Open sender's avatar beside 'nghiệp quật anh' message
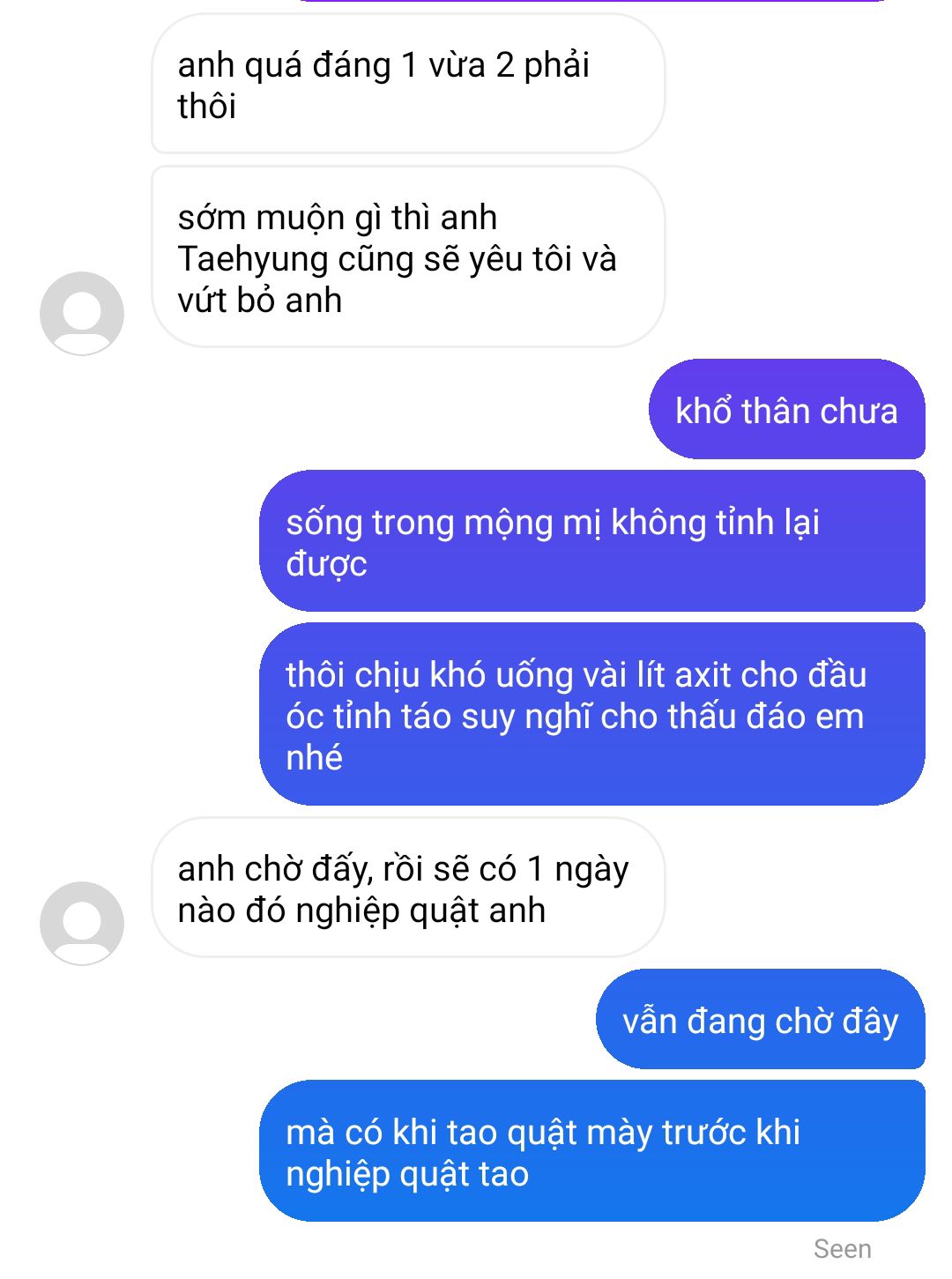952x1279 pixels. 82,923
